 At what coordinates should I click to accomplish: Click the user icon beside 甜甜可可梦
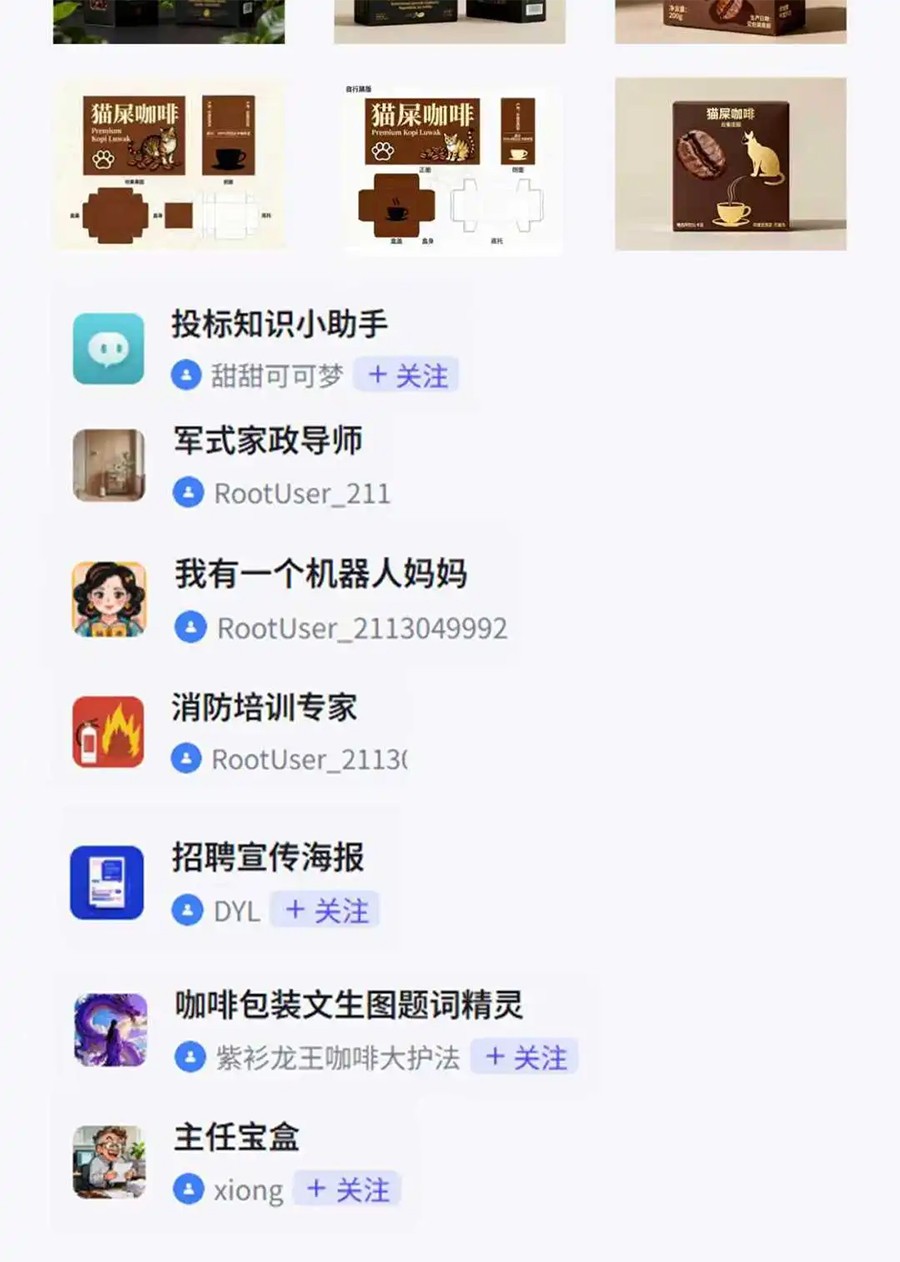point(187,375)
